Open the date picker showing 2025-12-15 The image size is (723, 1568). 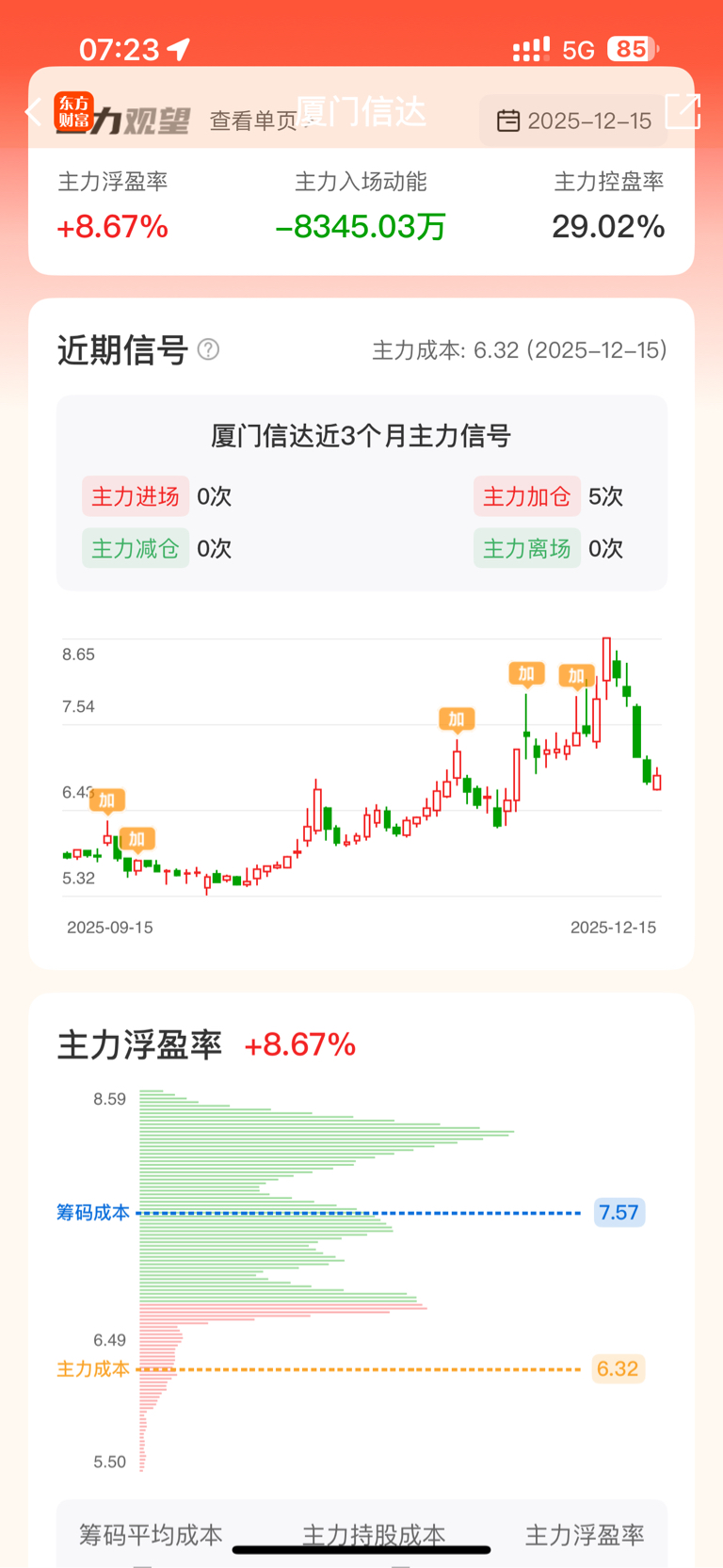573,121
